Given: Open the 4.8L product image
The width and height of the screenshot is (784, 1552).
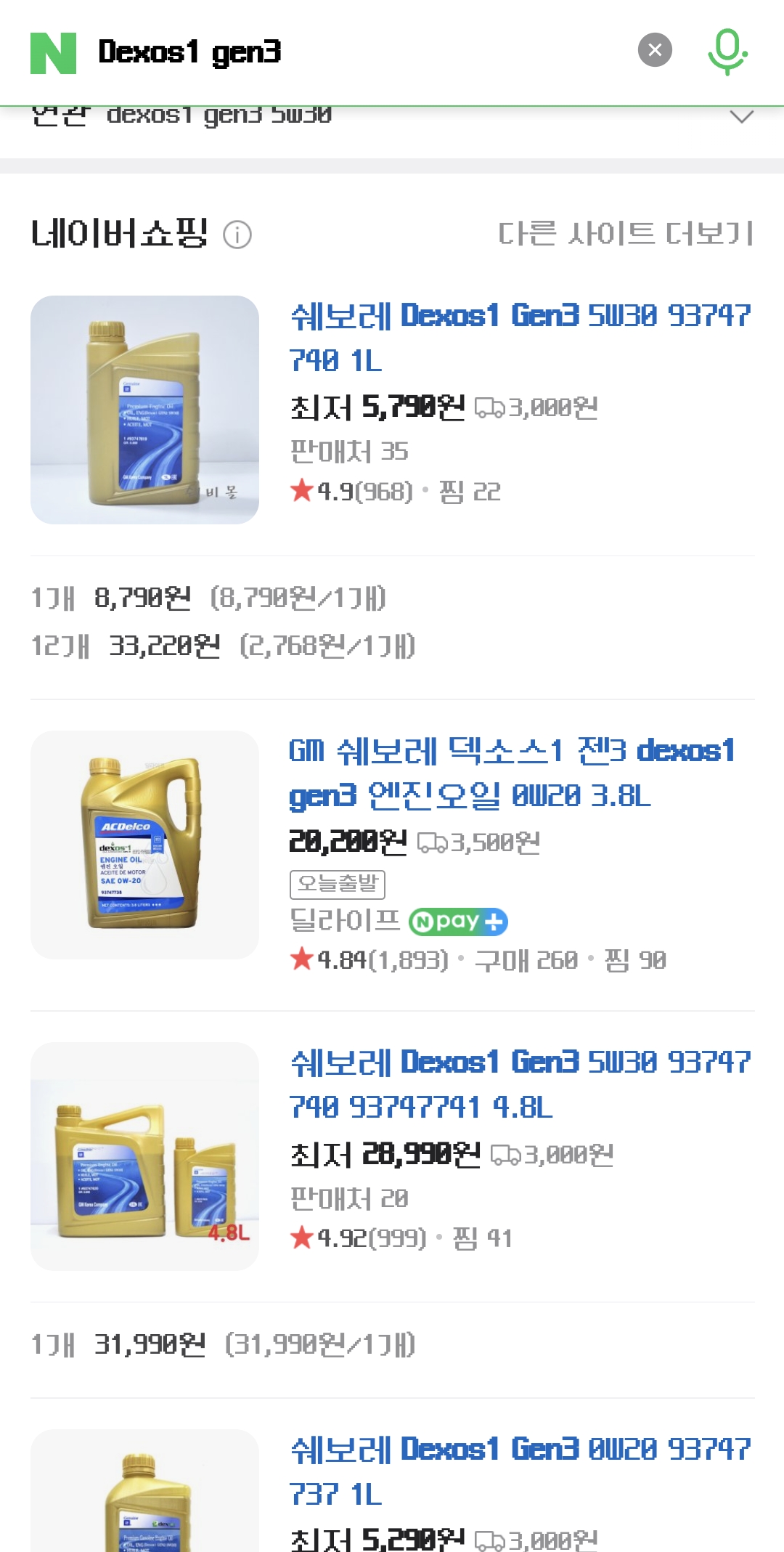Looking at the screenshot, I should (x=144, y=1156).
